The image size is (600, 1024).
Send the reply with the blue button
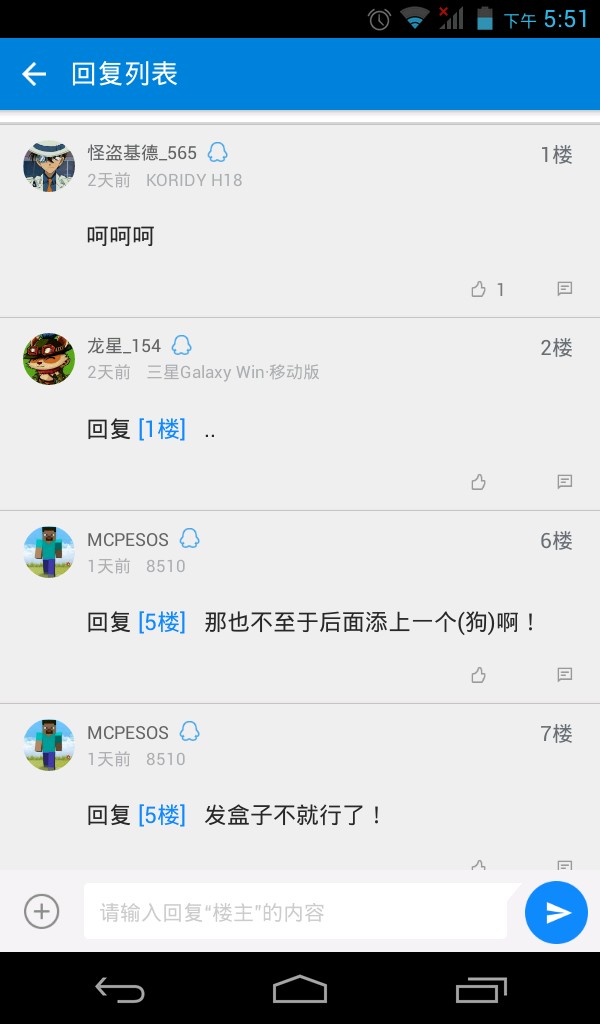point(556,912)
